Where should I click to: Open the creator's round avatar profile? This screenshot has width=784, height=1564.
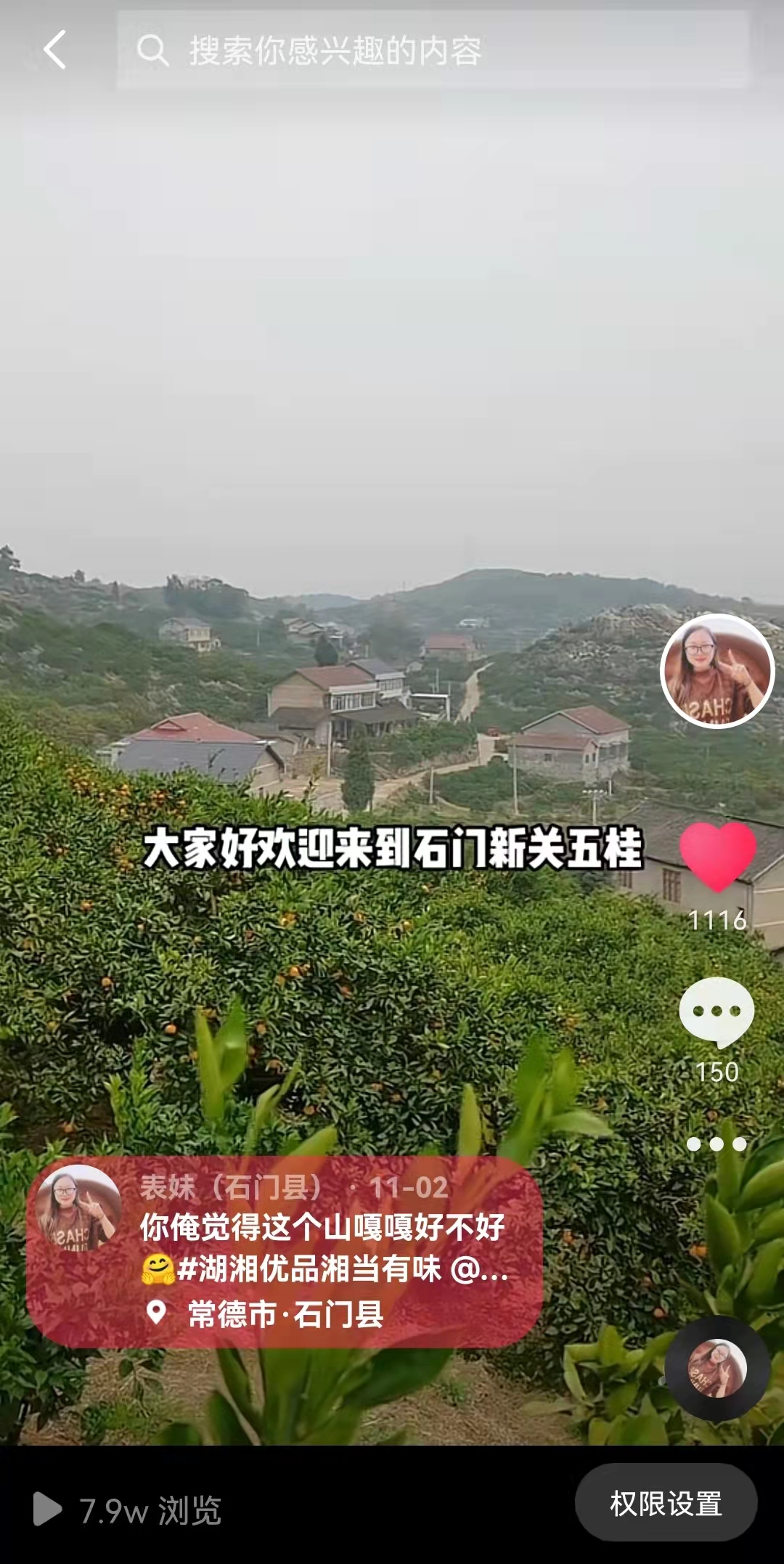point(716,672)
